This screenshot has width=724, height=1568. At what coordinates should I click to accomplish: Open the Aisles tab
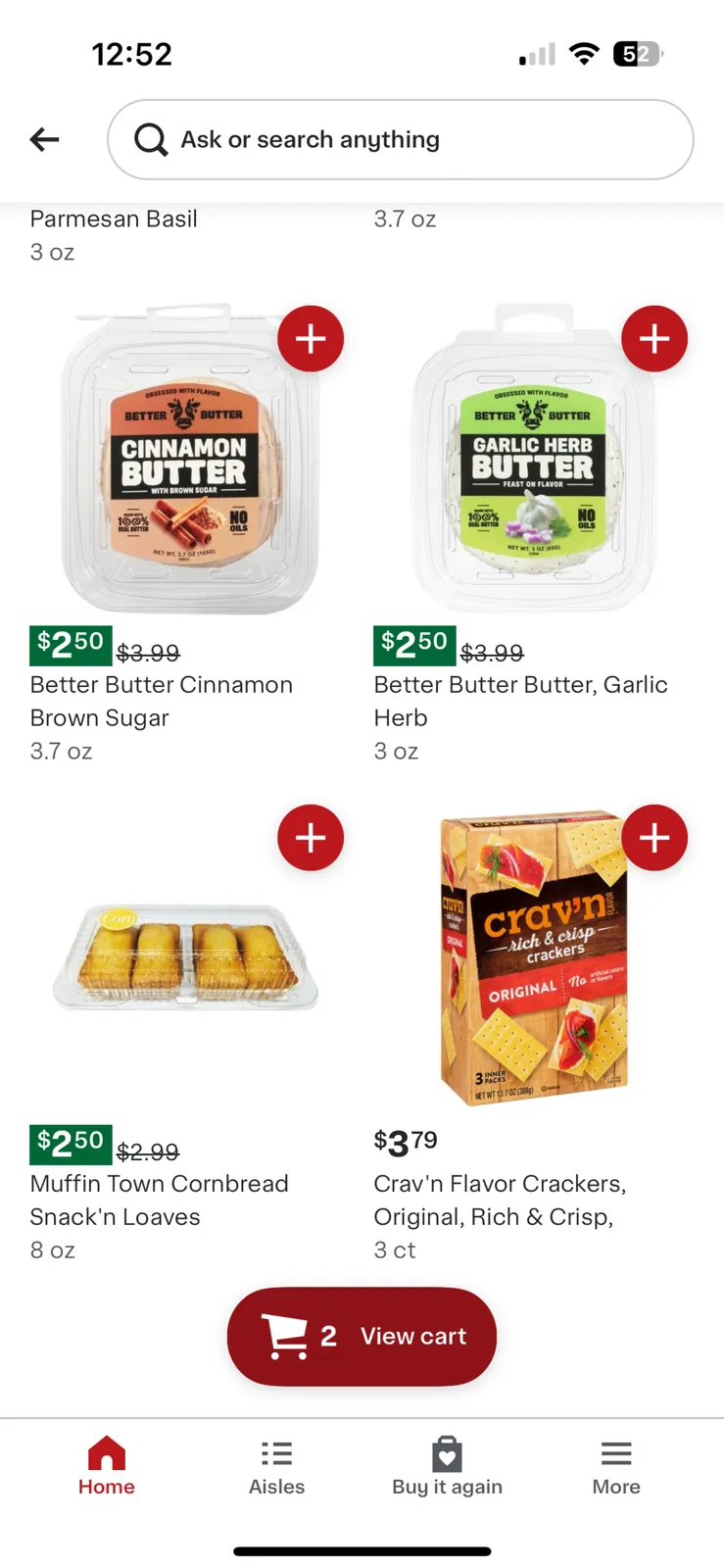point(276,1465)
